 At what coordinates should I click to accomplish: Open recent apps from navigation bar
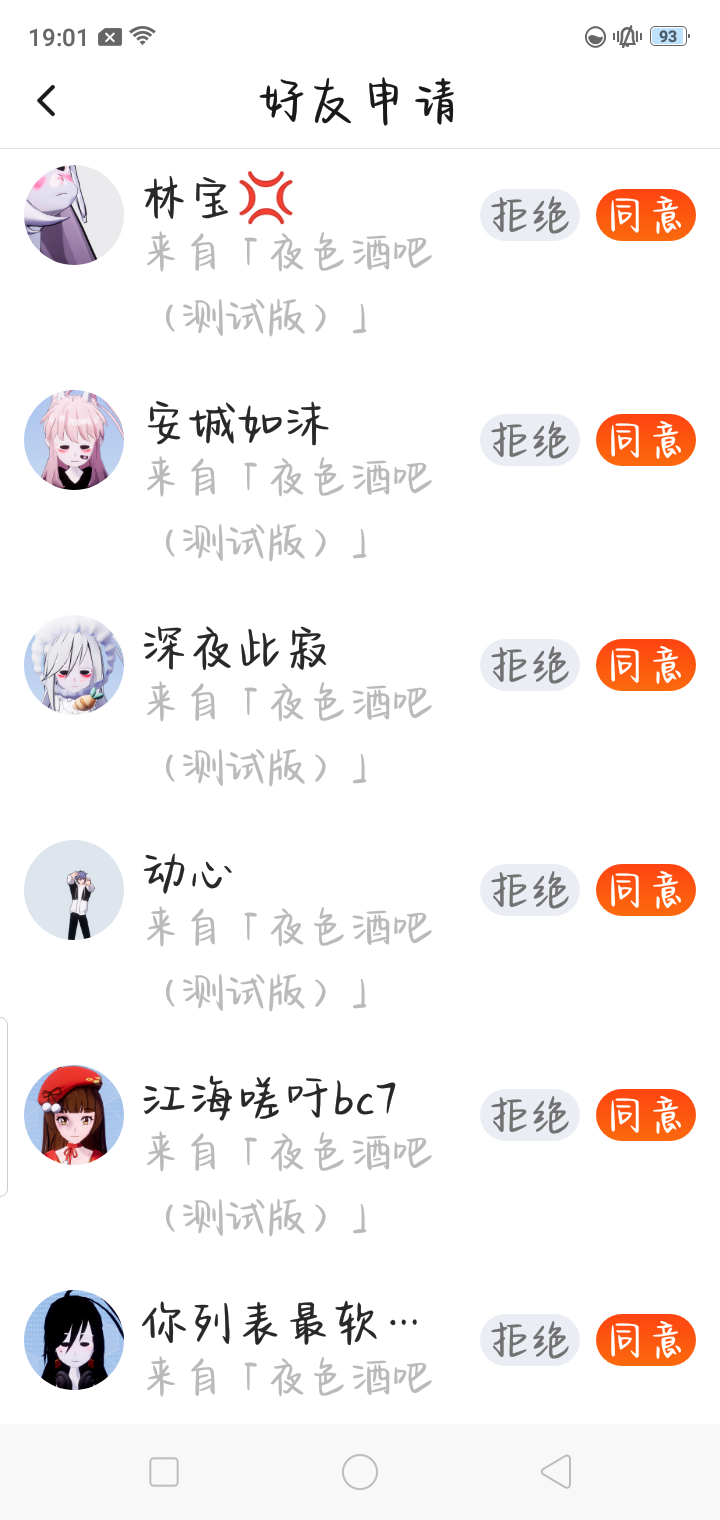click(164, 1472)
